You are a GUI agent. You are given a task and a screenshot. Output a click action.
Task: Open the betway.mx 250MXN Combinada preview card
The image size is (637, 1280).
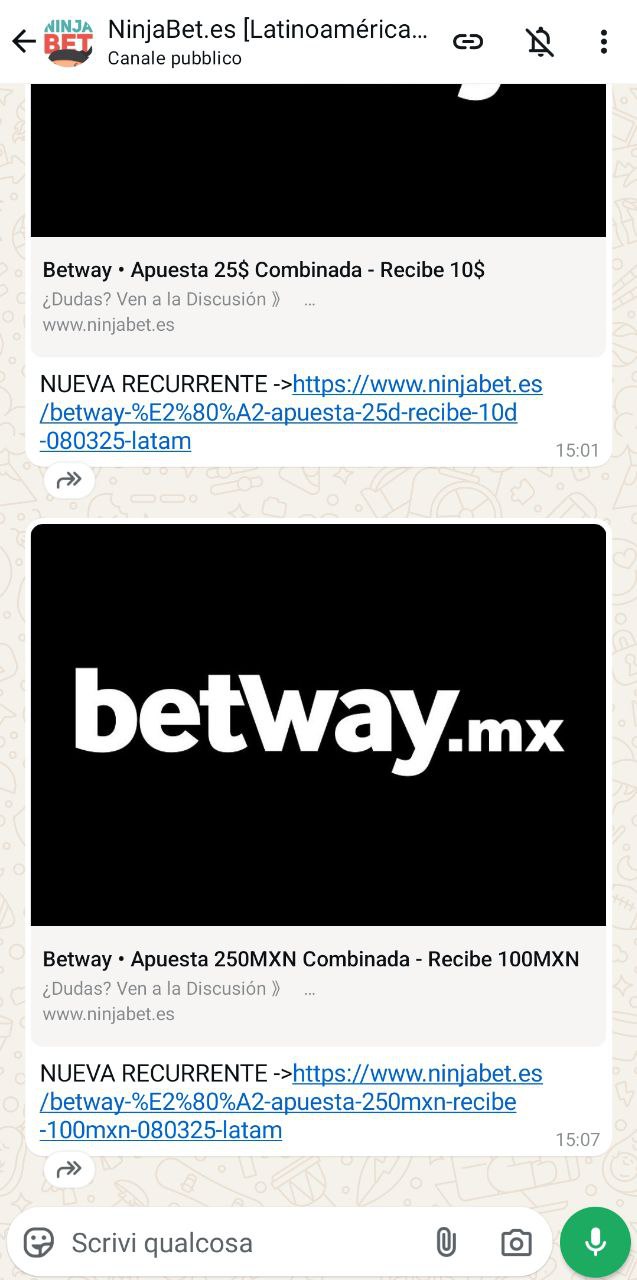[x=318, y=785]
